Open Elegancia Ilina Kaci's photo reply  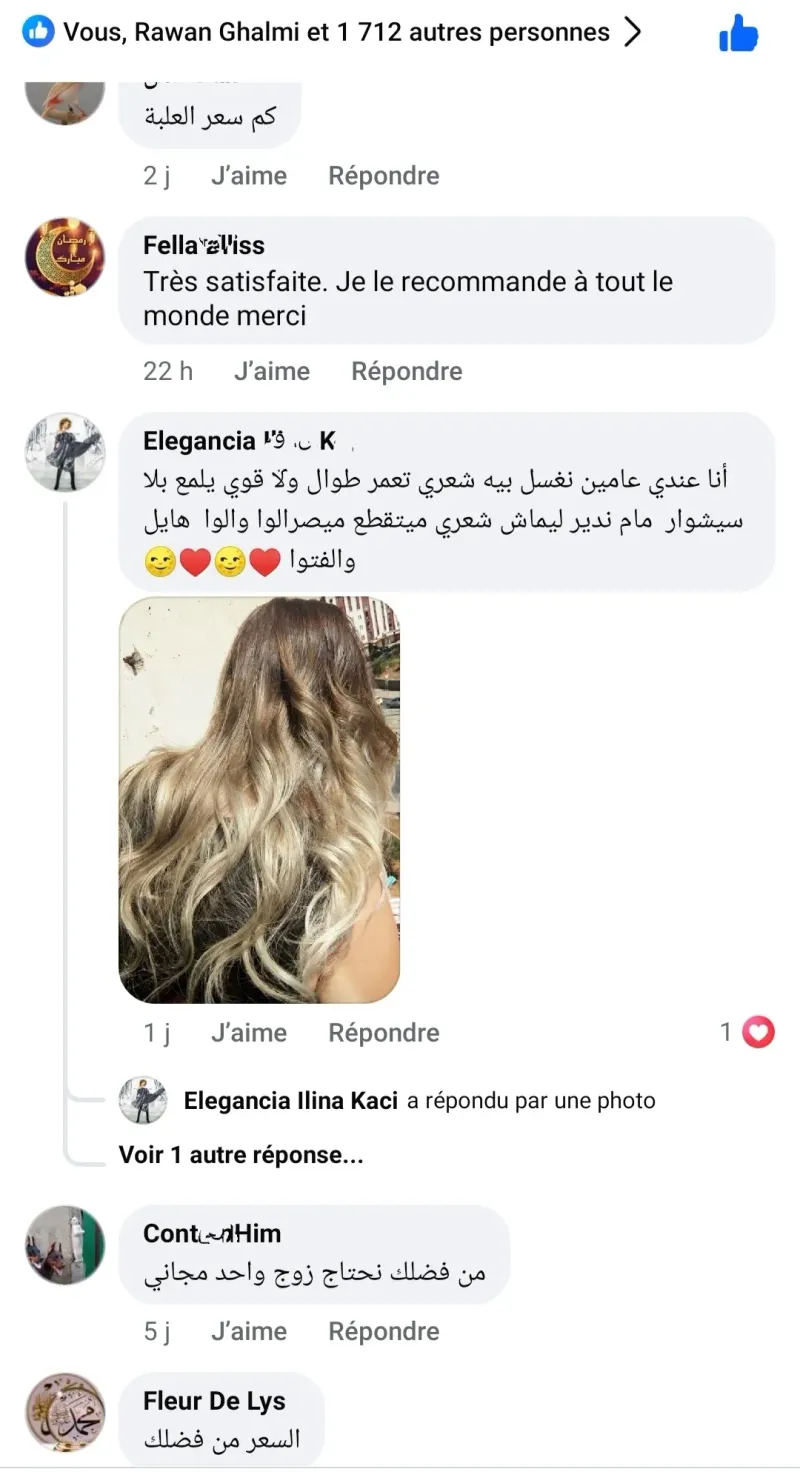coord(418,1101)
